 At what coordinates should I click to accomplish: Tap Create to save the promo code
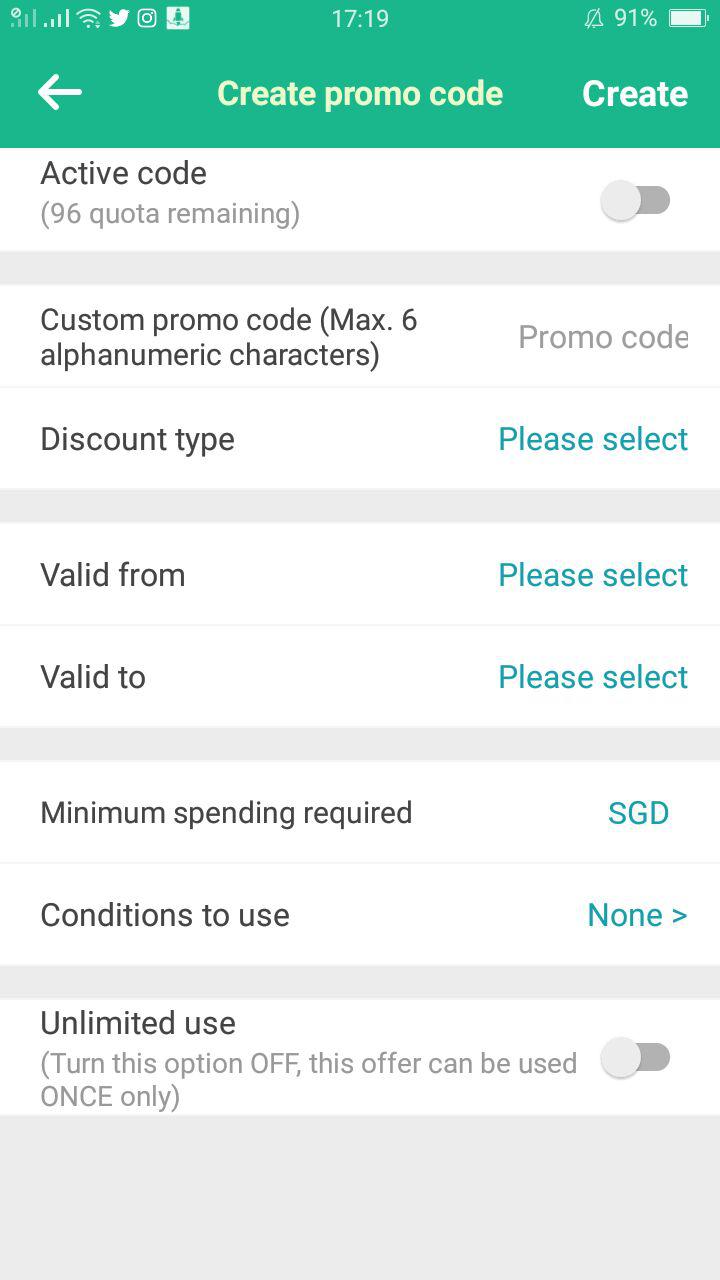(x=635, y=94)
